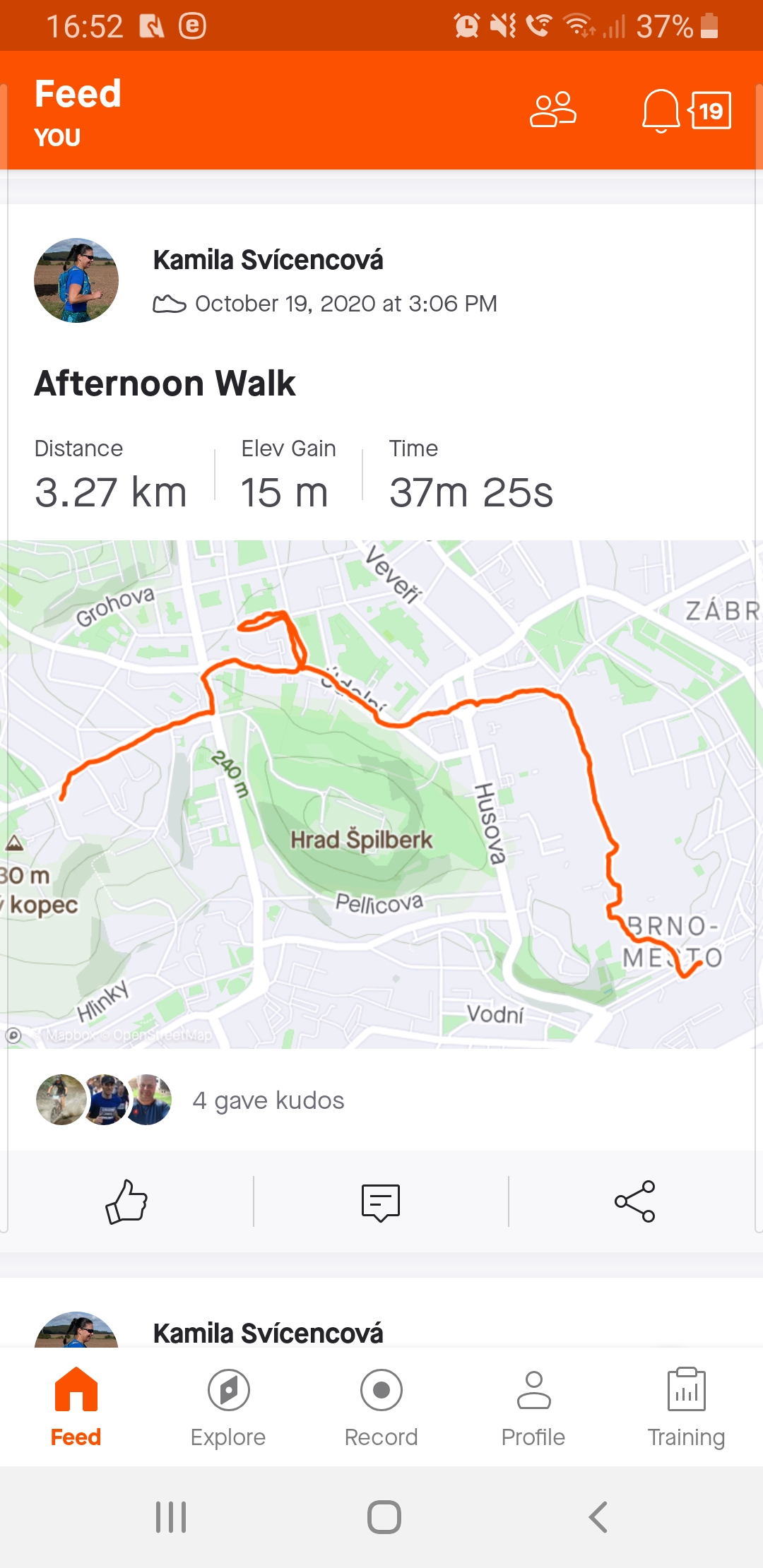
Task: Open the notifications bell
Action: pos(661,111)
